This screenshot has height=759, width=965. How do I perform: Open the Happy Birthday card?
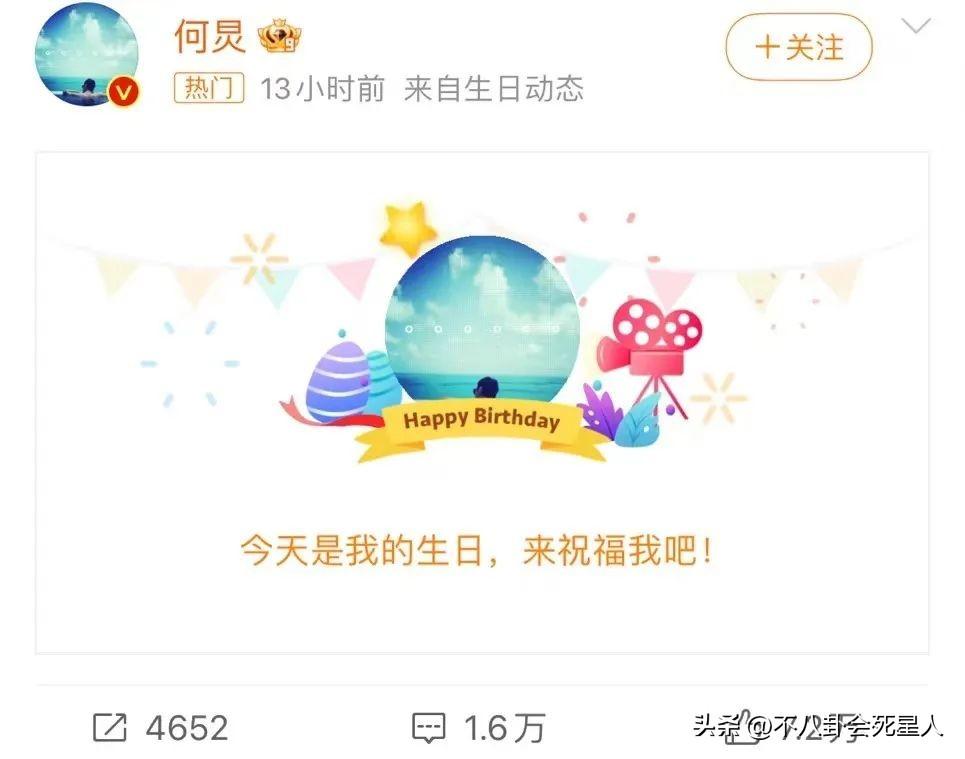coord(482,402)
